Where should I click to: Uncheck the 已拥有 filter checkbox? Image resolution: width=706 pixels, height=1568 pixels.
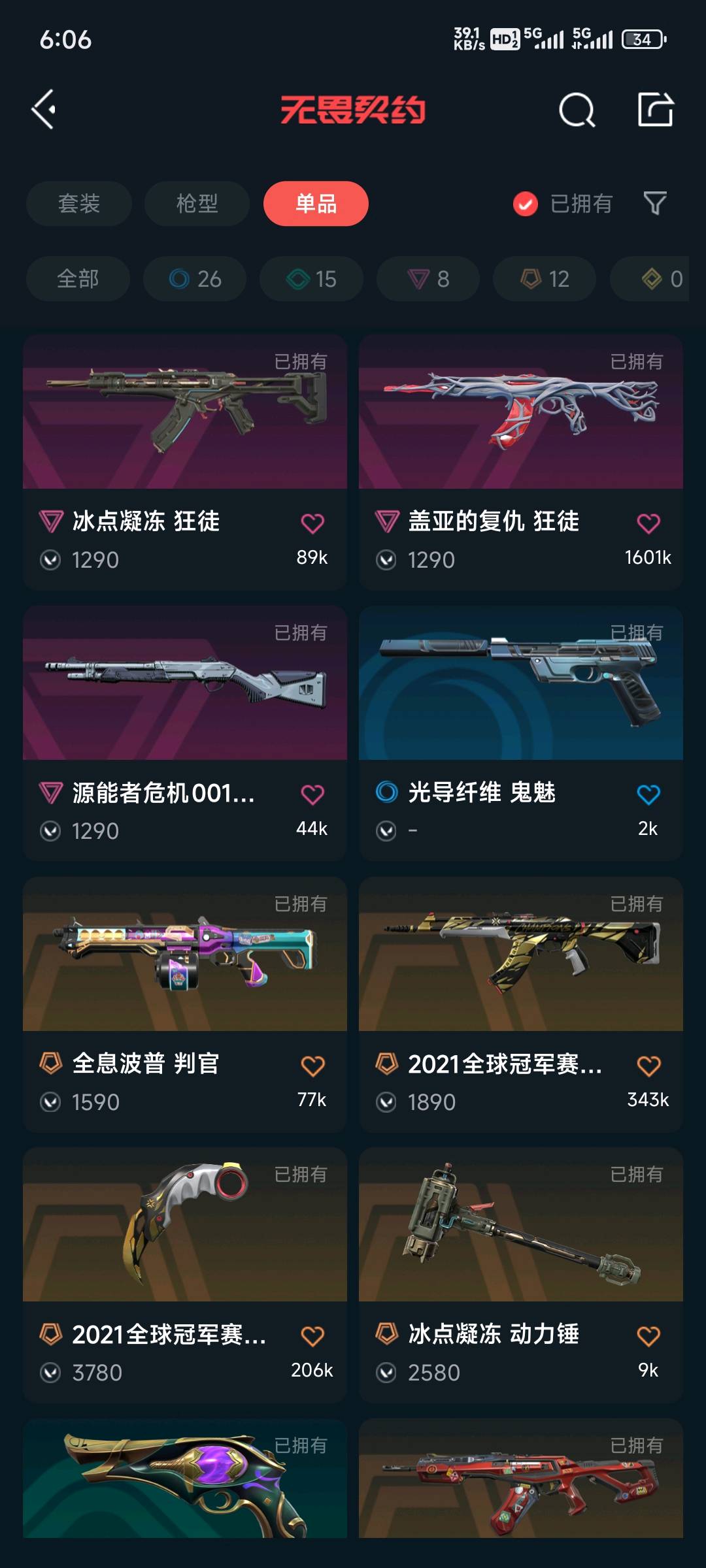pos(526,204)
